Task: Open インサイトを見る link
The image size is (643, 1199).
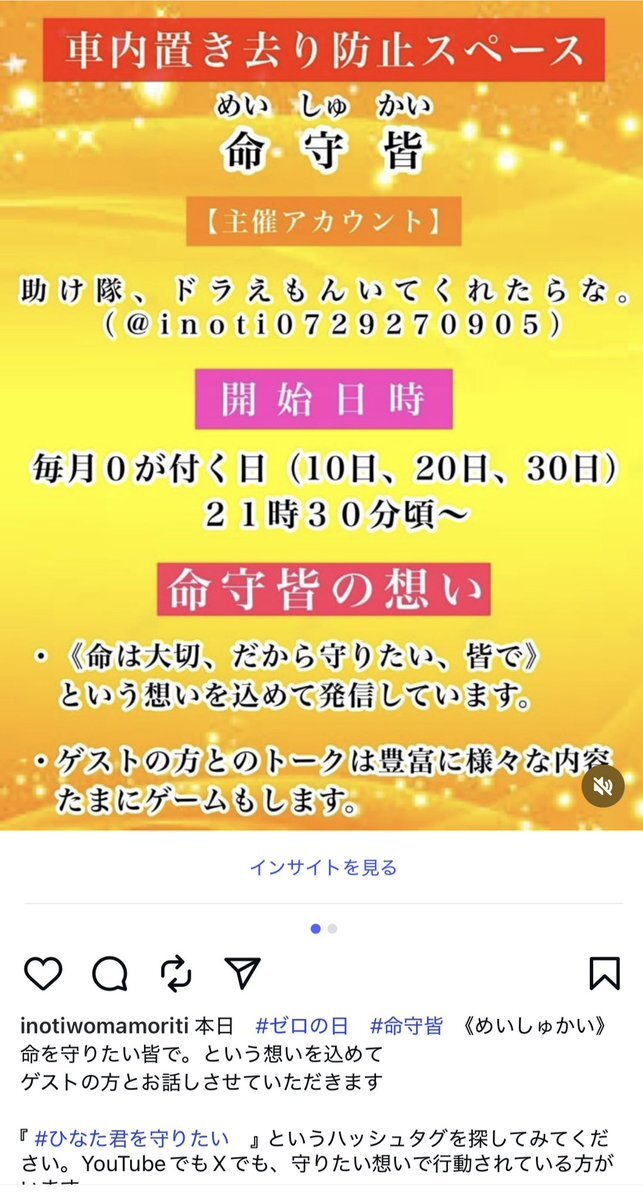Action: (x=322, y=868)
